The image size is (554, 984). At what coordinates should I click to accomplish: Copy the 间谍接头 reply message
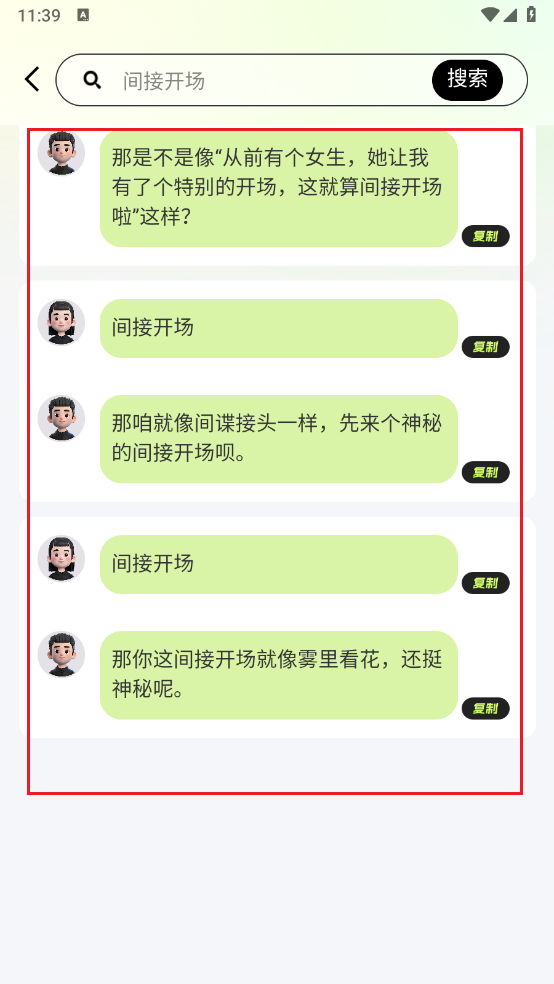pyautogui.click(x=486, y=472)
